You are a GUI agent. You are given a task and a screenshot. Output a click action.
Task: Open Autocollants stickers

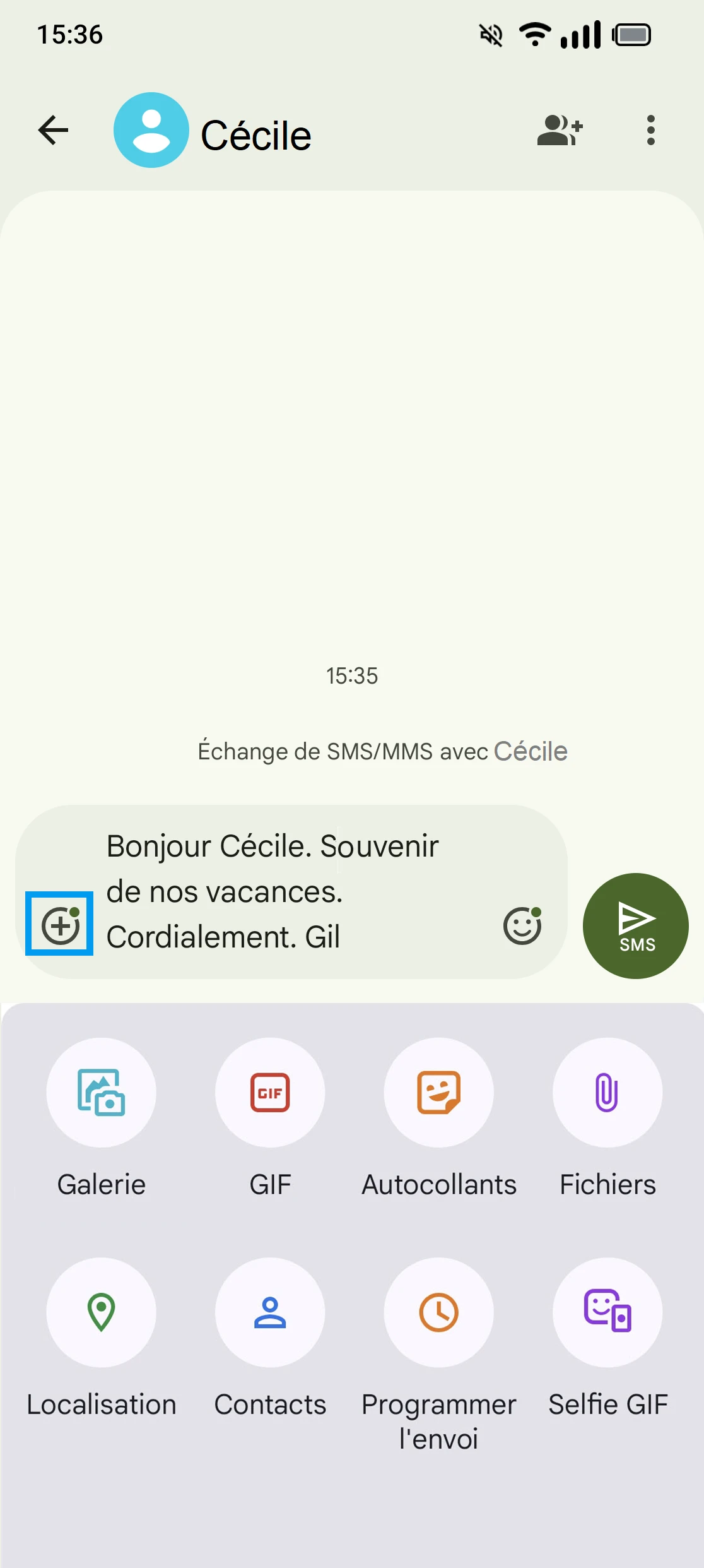coord(438,1093)
